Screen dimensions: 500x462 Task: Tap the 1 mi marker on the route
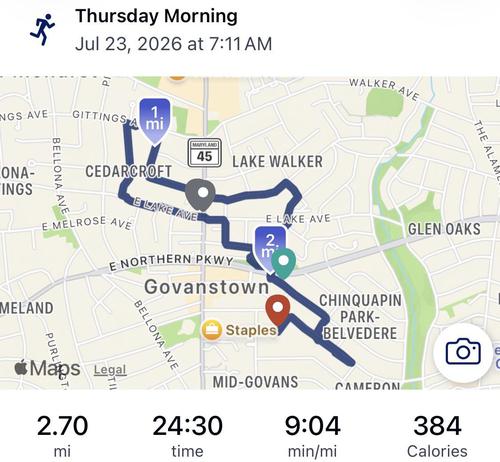point(155,122)
